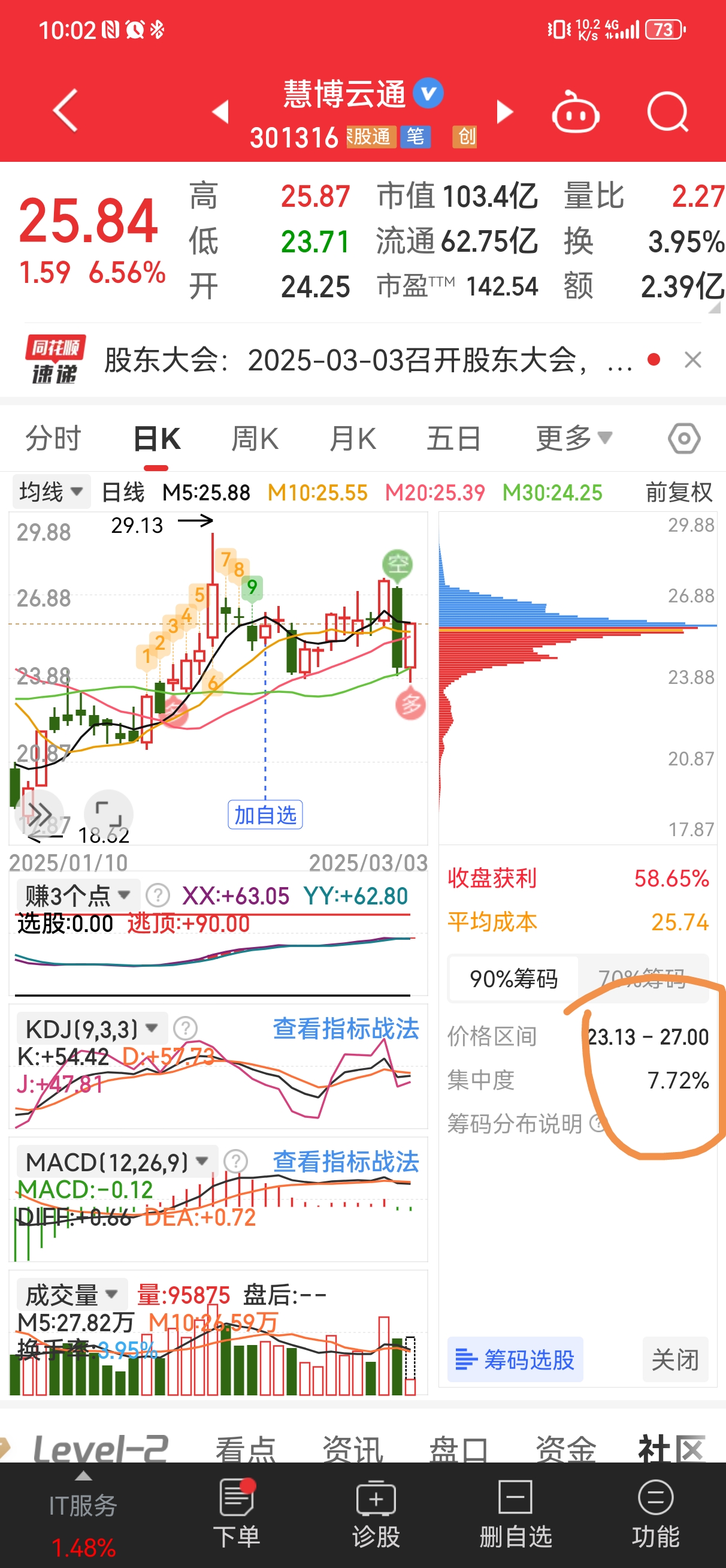Tap the 加自选 button on chart

(x=265, y=815)
